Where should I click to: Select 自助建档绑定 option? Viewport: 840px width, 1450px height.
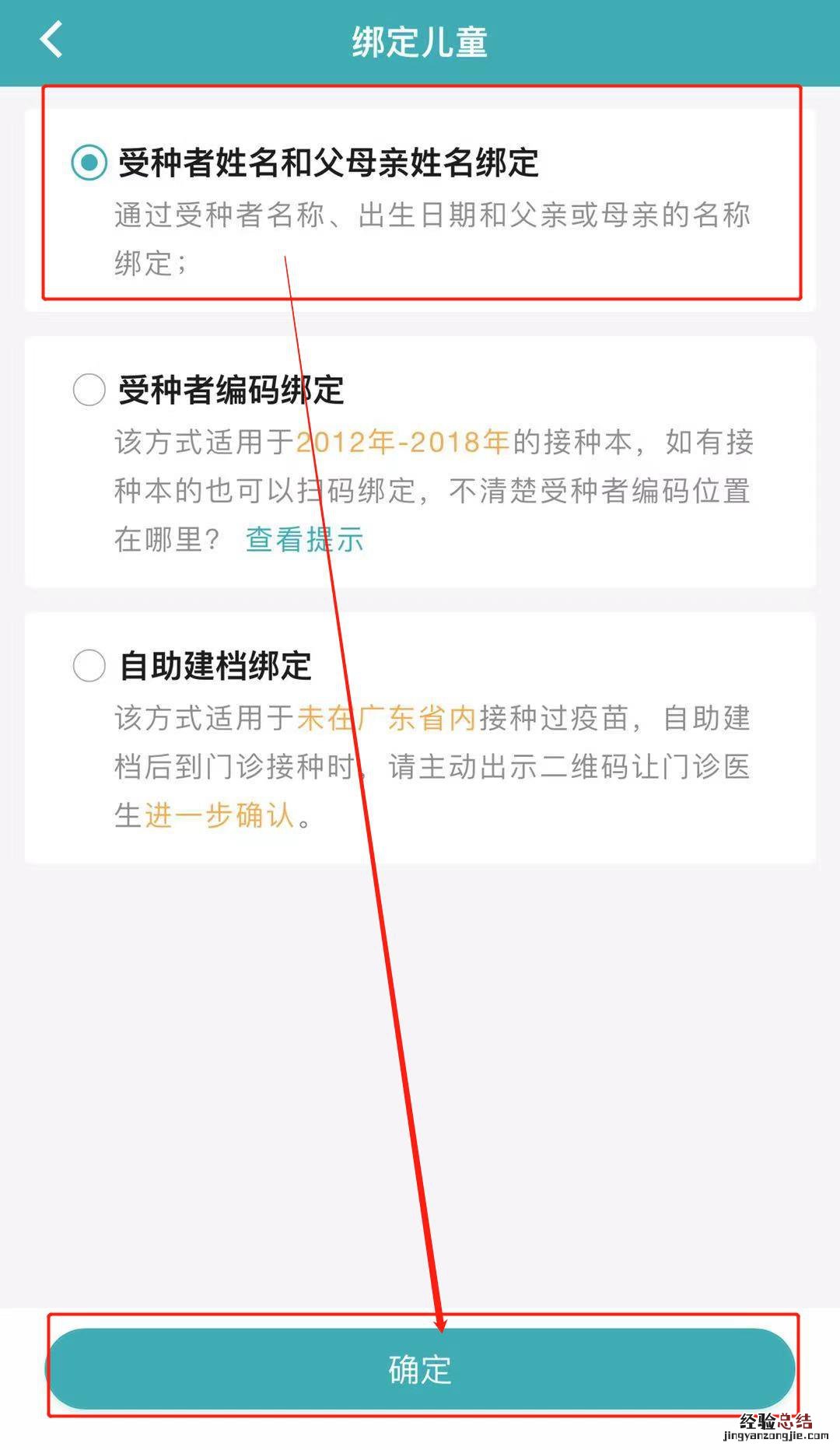coord(89,666)
